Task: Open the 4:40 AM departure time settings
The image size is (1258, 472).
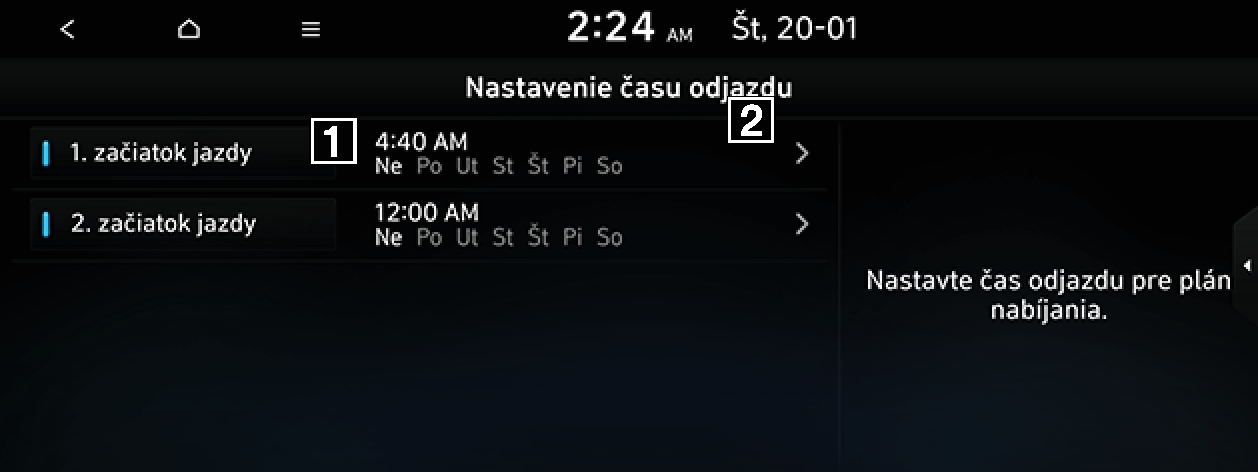Action: [590, 153]
